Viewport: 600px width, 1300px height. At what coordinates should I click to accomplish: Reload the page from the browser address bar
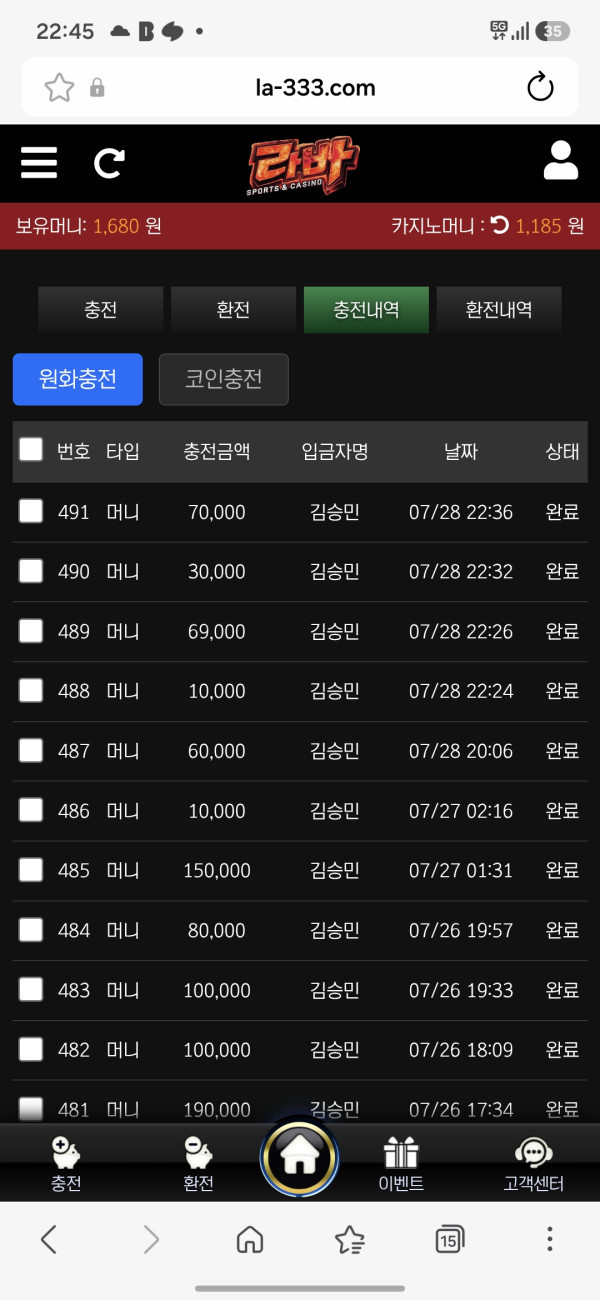[540, 88]
